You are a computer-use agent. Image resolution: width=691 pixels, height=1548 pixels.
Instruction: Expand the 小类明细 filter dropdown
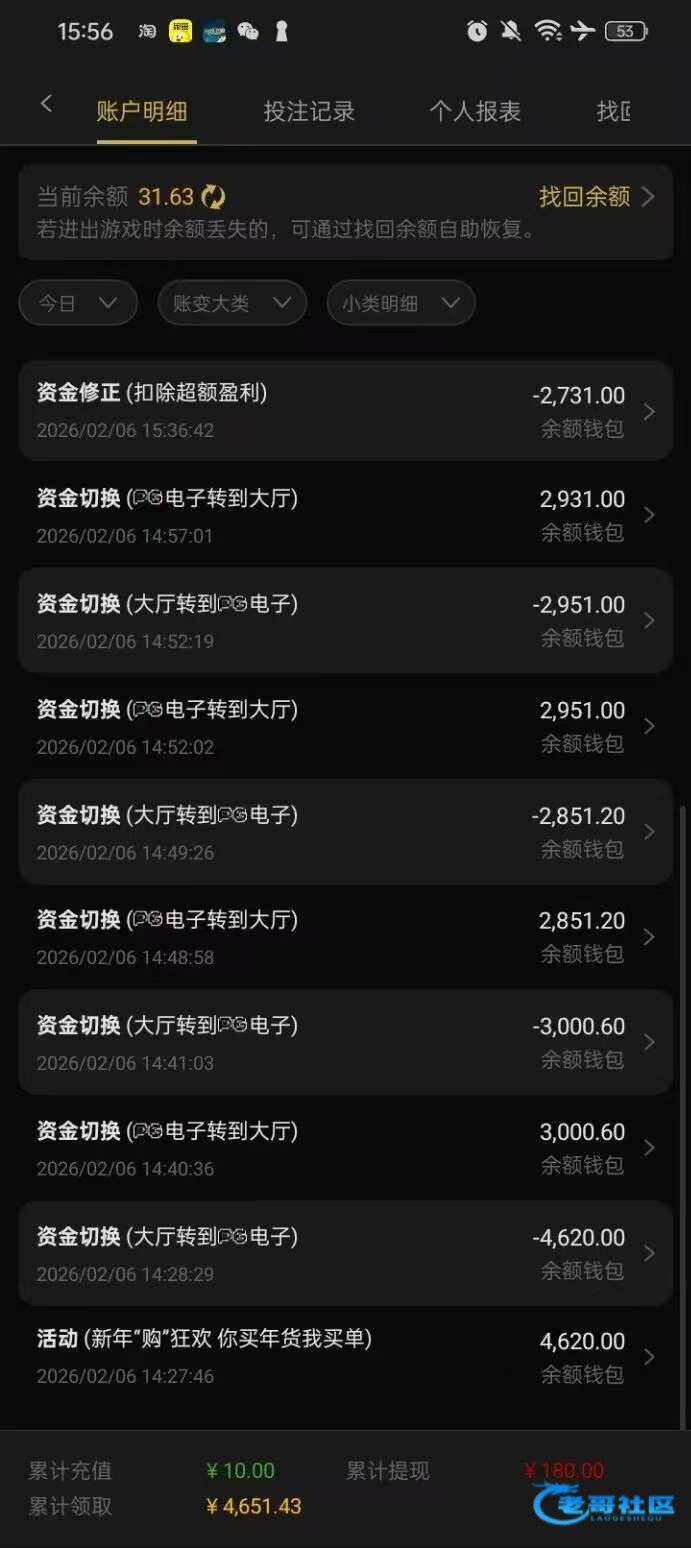pos(400,303)
